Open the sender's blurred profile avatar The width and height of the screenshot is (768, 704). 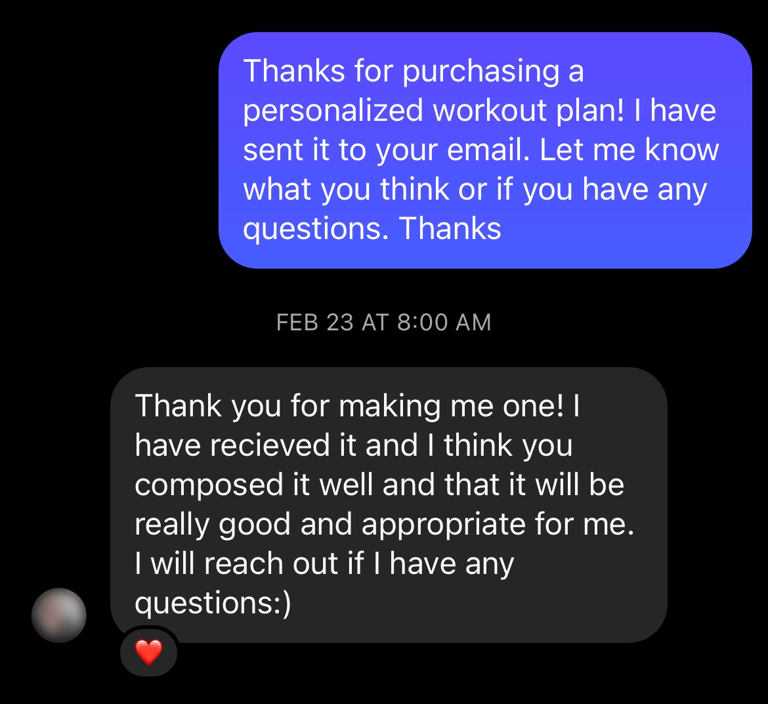click(x=58, y=614)
